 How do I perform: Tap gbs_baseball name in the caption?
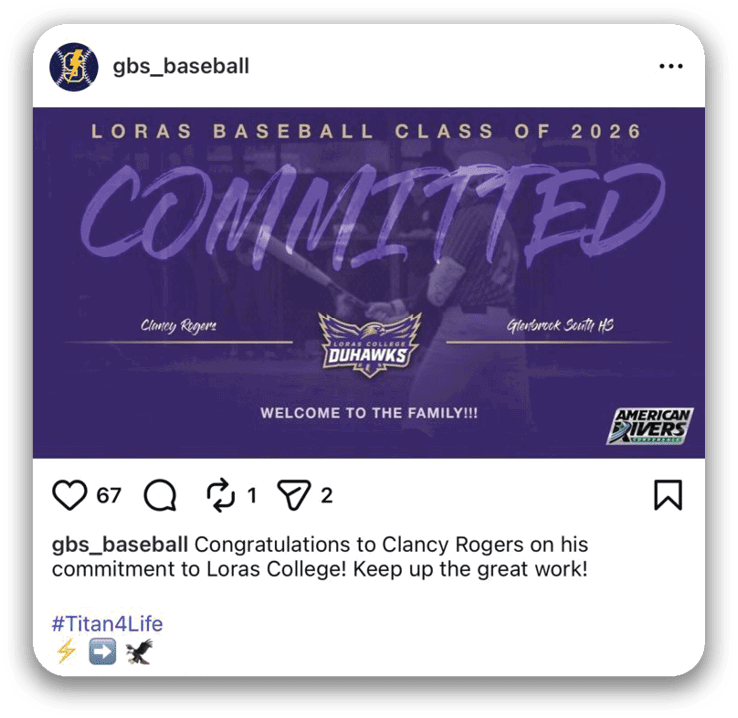click(119, 545)
